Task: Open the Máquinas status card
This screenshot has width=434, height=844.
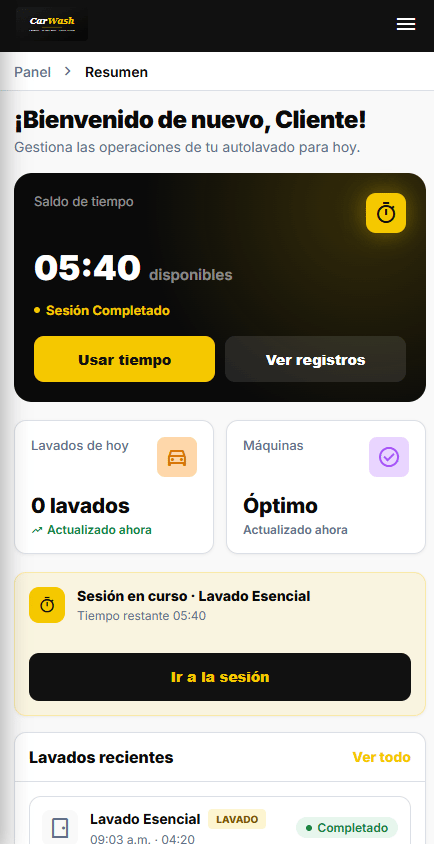Action: pyautogui.click(x=326, y=487)
